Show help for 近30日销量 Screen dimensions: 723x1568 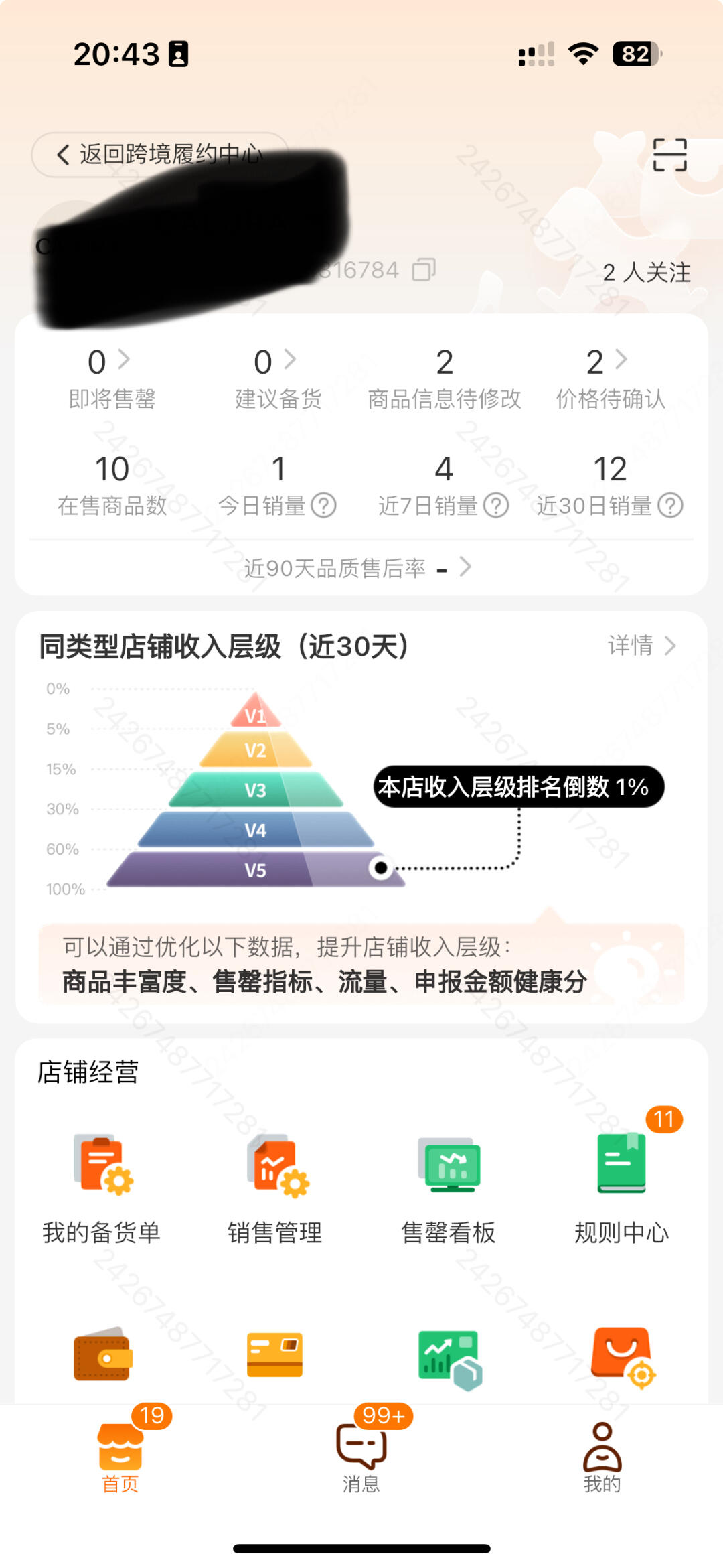click(670, 506)
